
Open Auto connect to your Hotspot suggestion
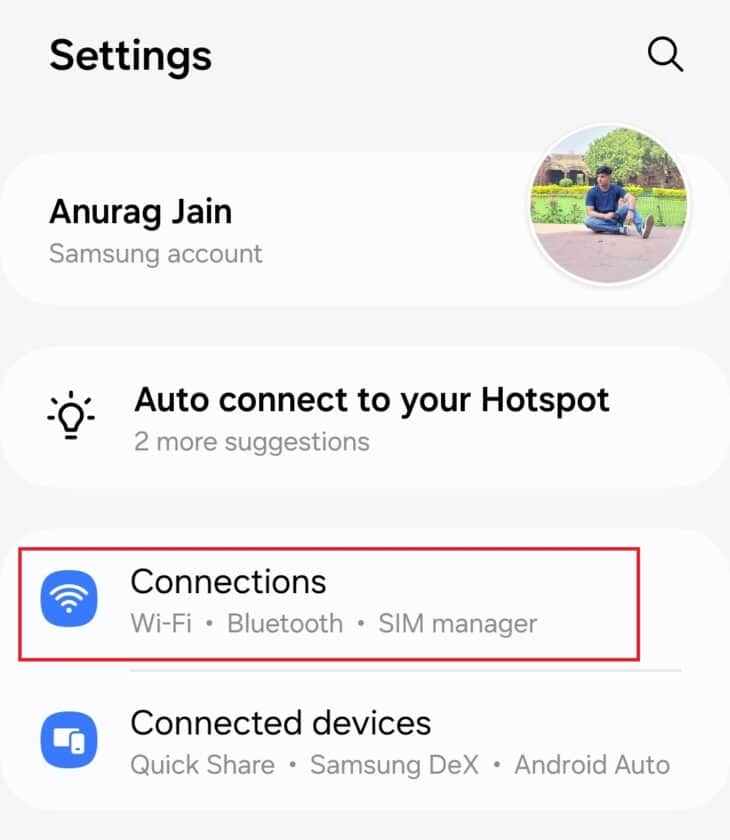point(371,418)
